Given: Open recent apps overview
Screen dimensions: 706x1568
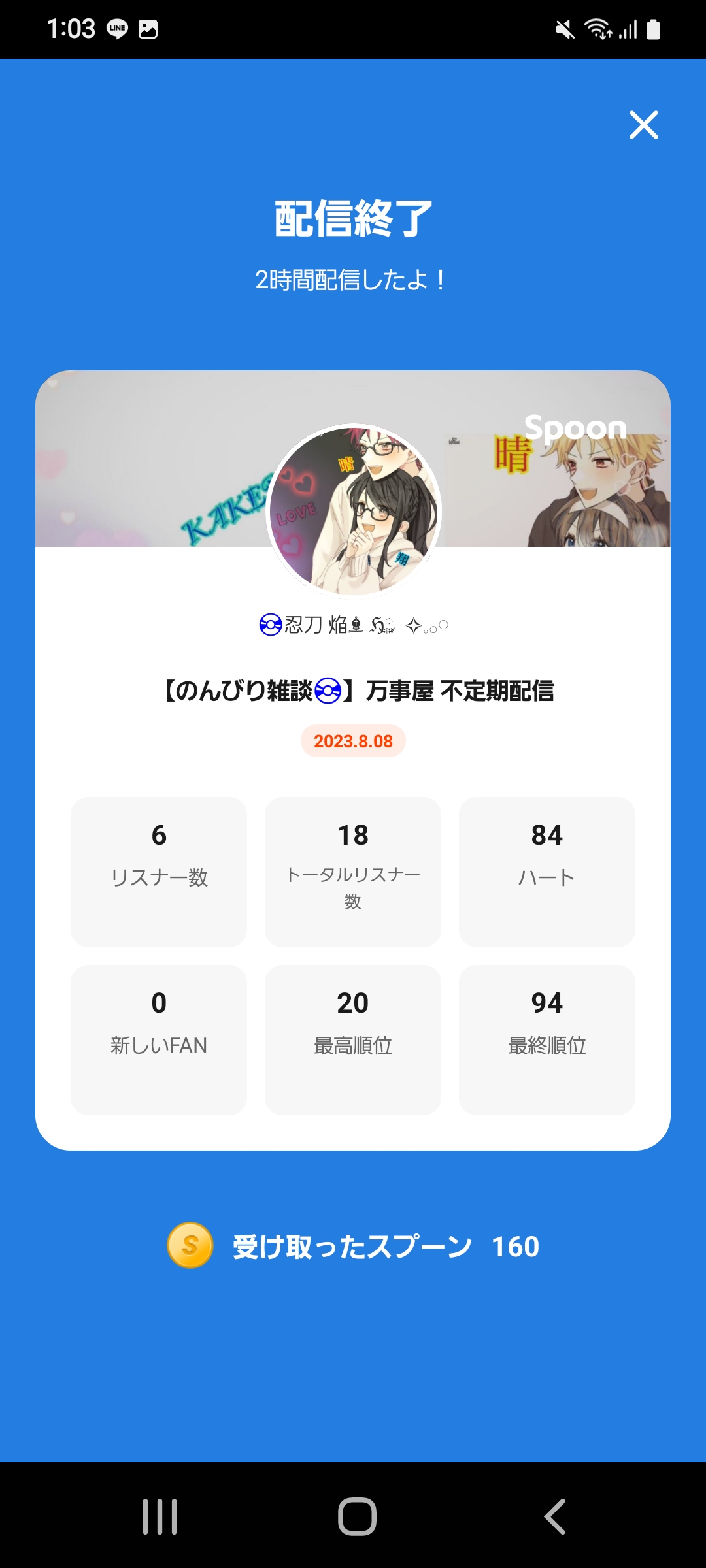Looking at the screenshot, I should click(x=160, y=1516).
